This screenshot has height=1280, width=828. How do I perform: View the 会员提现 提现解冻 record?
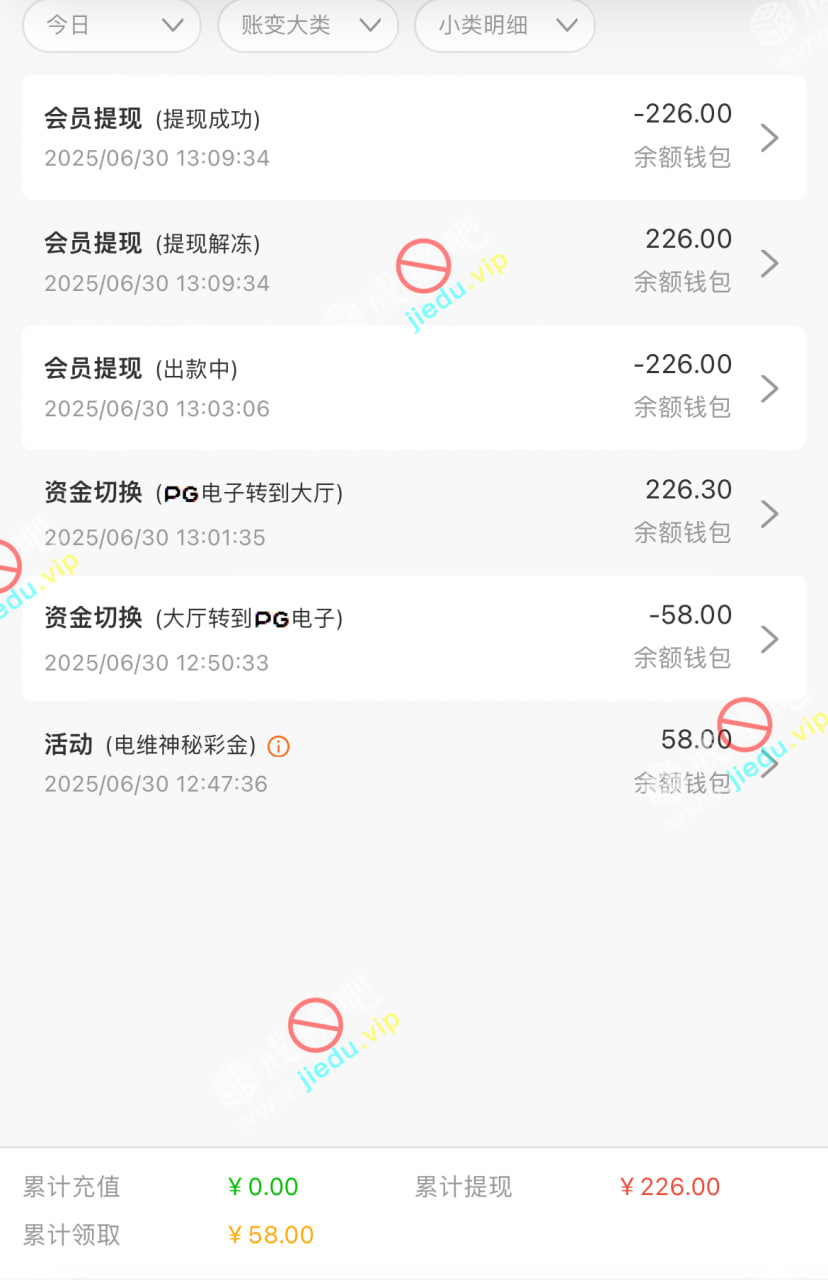413,262
